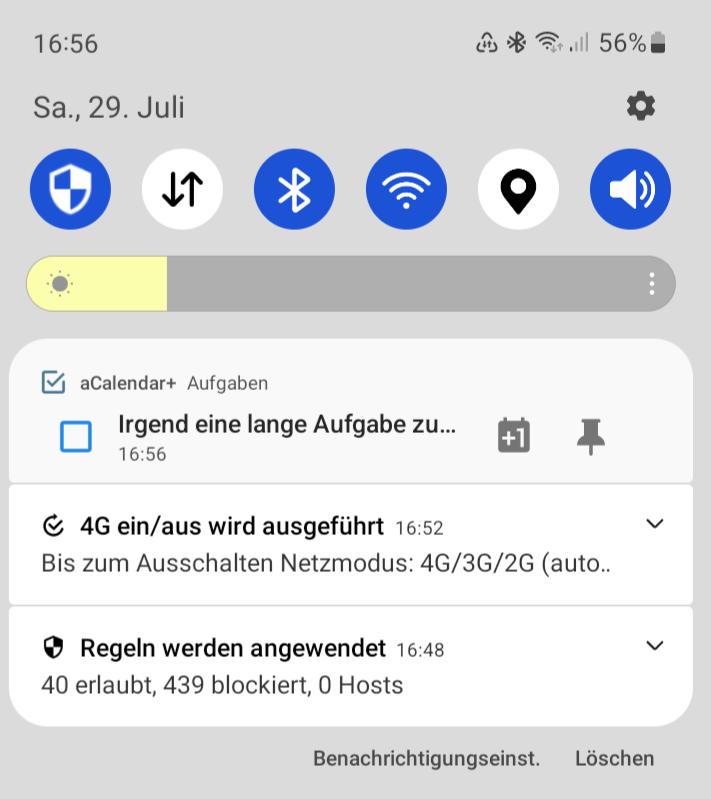Open settings via the gear icon
This screenshot has width=711, height=799.
[x=640, y=106]
